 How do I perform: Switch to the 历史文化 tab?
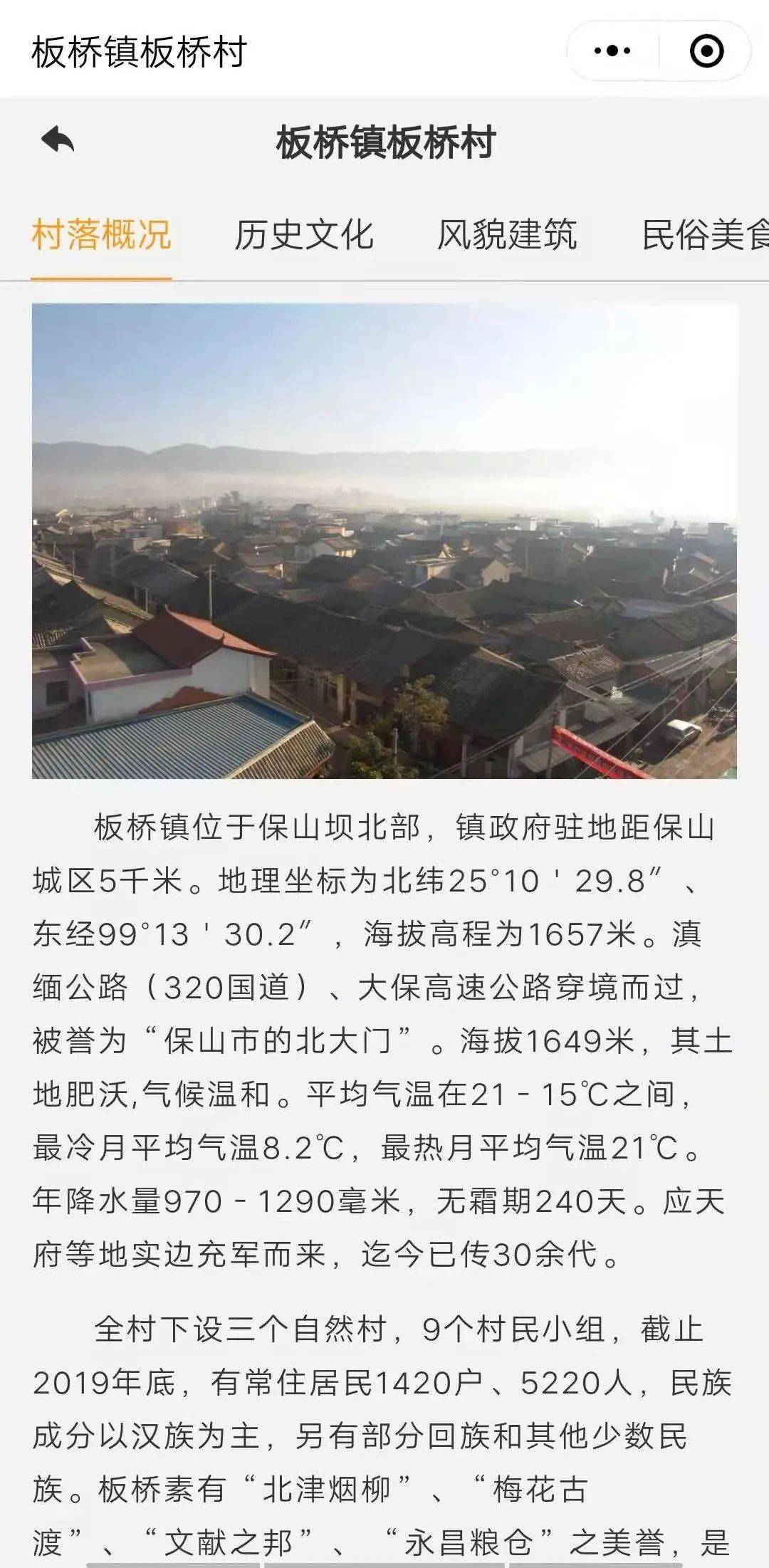(x=304, y=235)
